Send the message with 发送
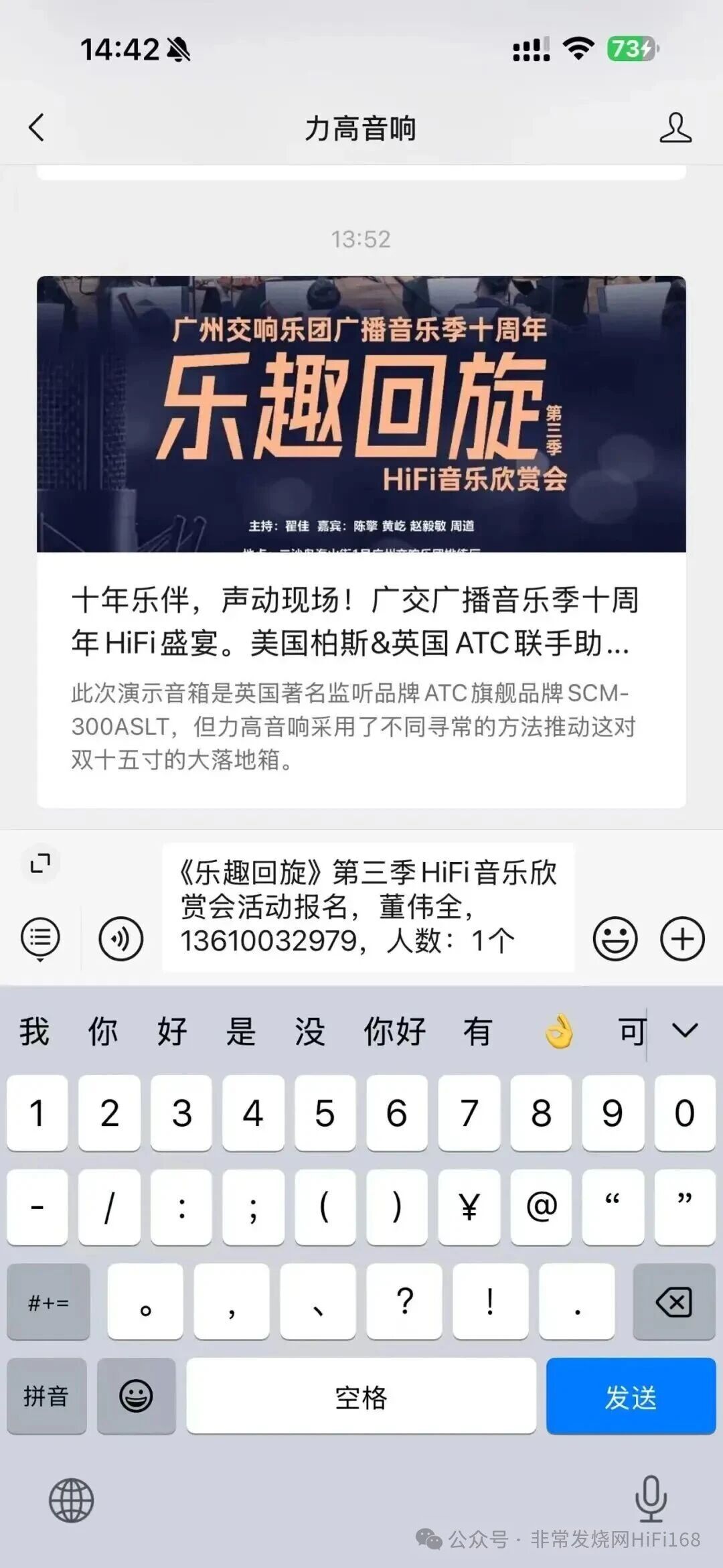Screen dimensions: 723x1568 631,1397
